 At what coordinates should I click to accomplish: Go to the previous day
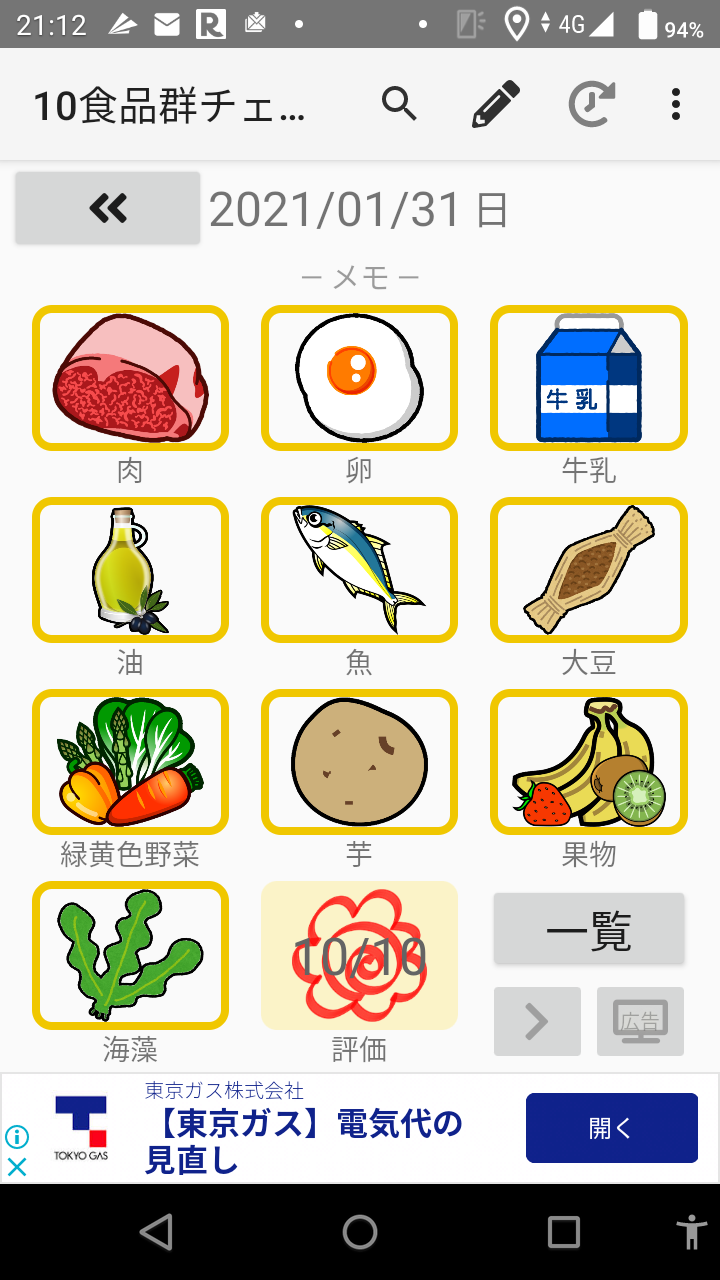108,208
